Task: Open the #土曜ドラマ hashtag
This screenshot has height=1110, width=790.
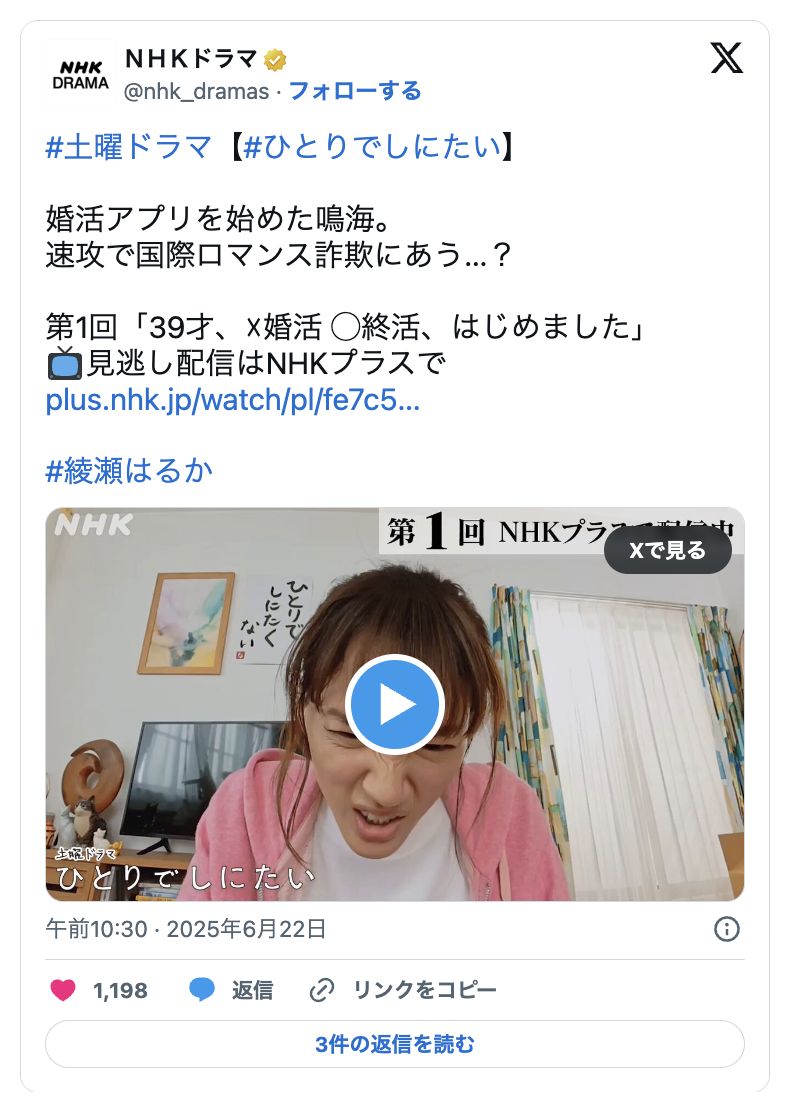Action: click(x=128, y=148)
